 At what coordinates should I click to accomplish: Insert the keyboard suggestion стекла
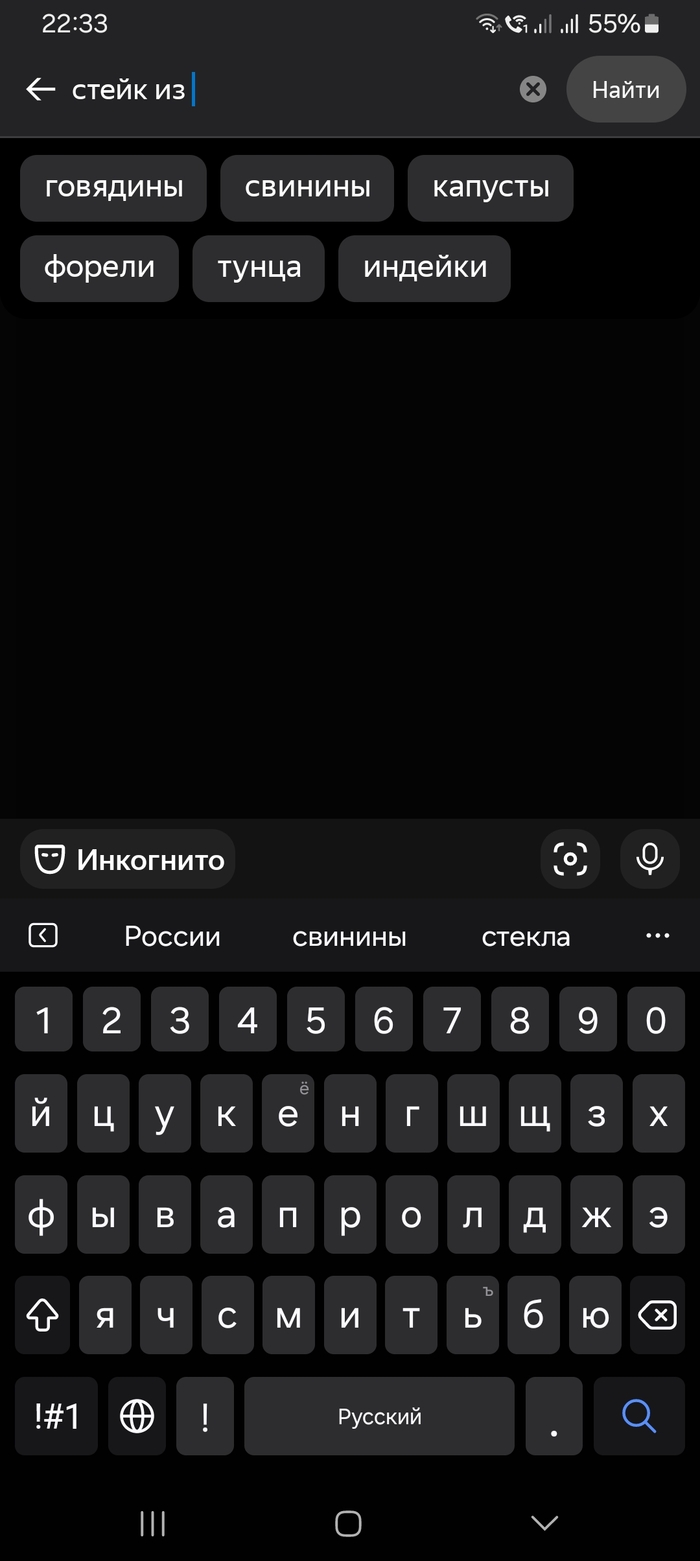pyautogui.click(x=526, y=937)
